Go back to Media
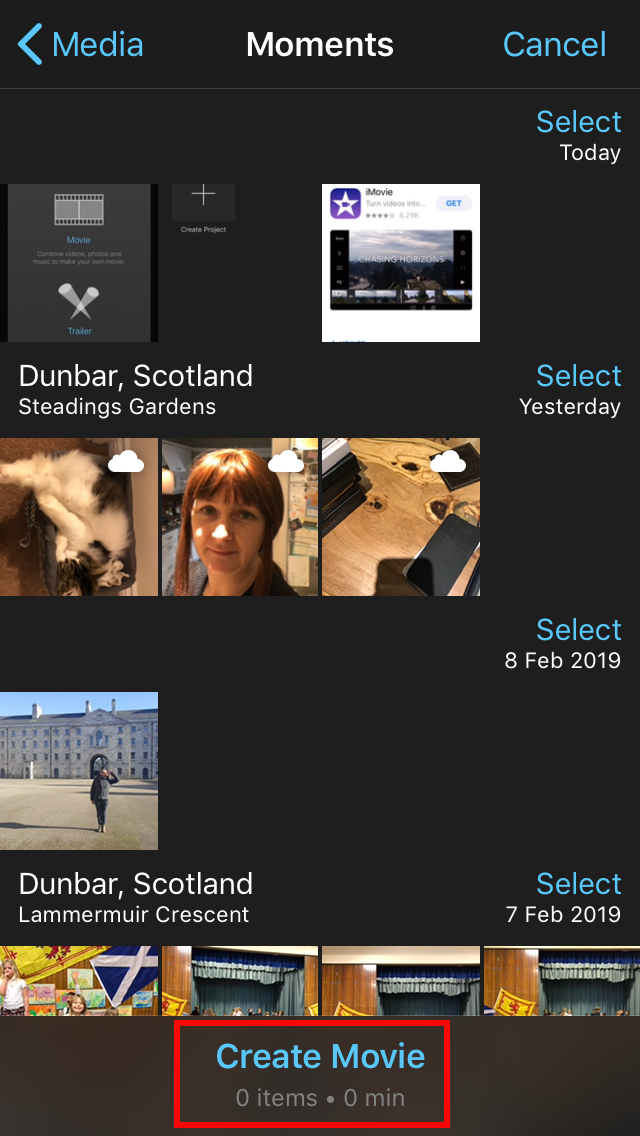This screenshot has width=640, height=1136. (x=80, y=45)
